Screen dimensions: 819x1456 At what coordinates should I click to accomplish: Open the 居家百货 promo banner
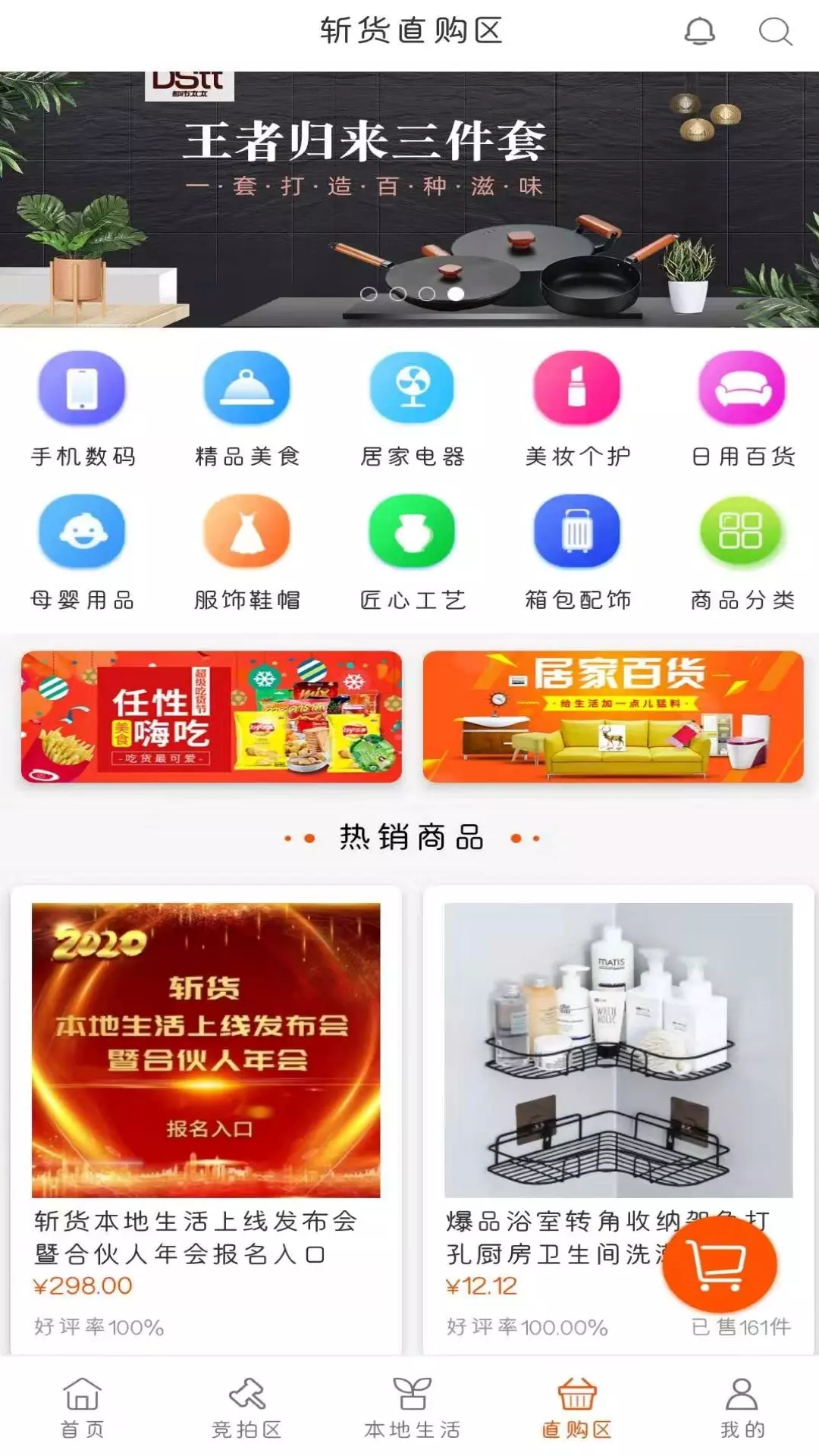613,717
